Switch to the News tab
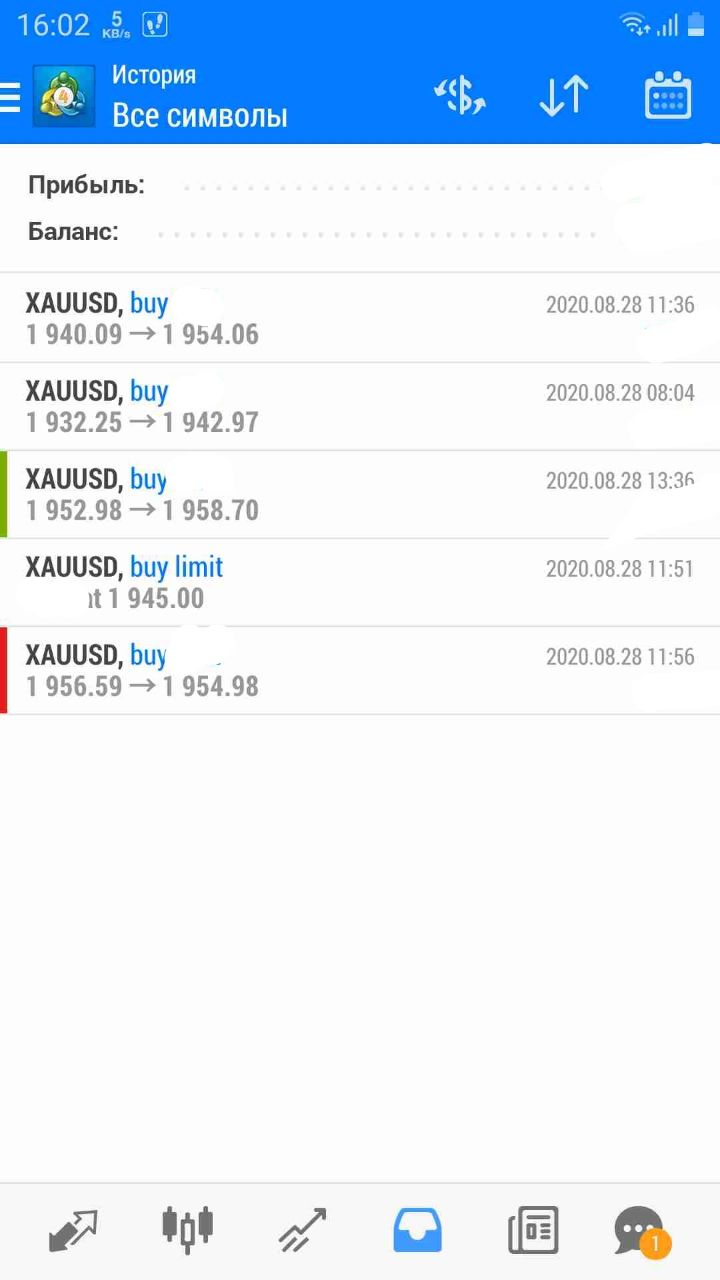This screenshot has width=720, height=1280. point(533,1230)
